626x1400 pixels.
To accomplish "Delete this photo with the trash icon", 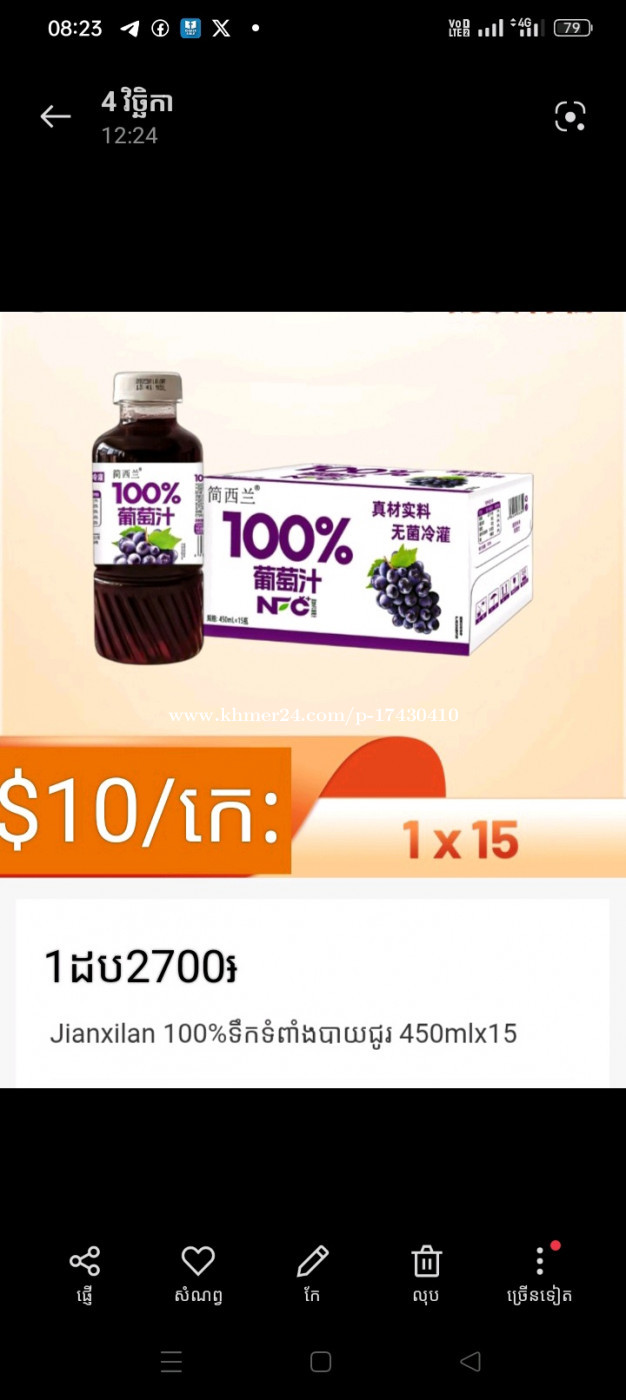I will pyautogui.click(x=426, y=1262).
